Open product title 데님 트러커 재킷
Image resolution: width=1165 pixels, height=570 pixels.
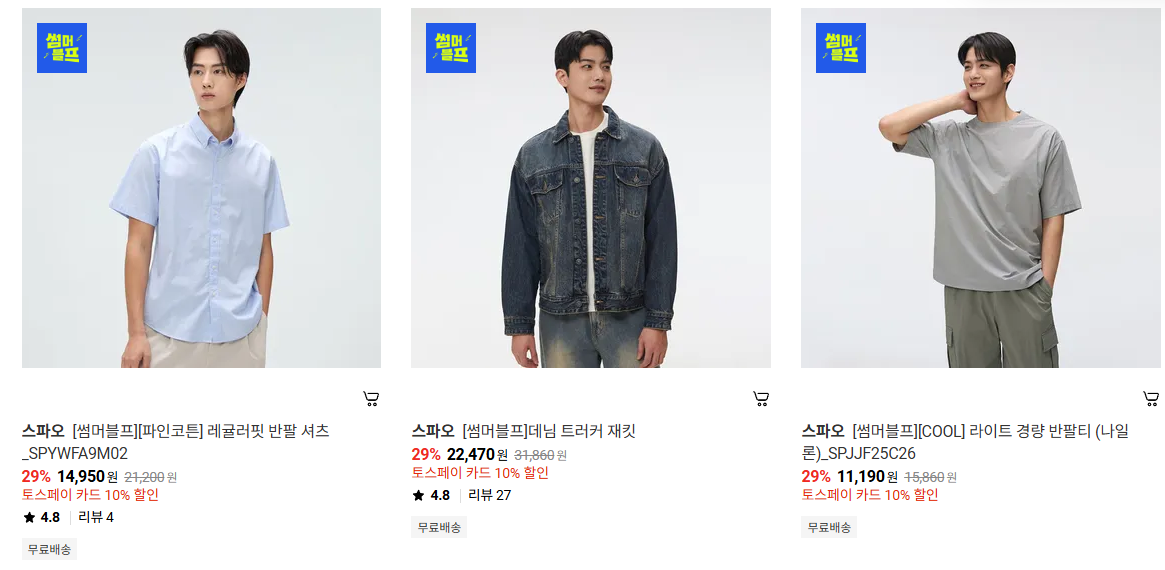[524, 431]
